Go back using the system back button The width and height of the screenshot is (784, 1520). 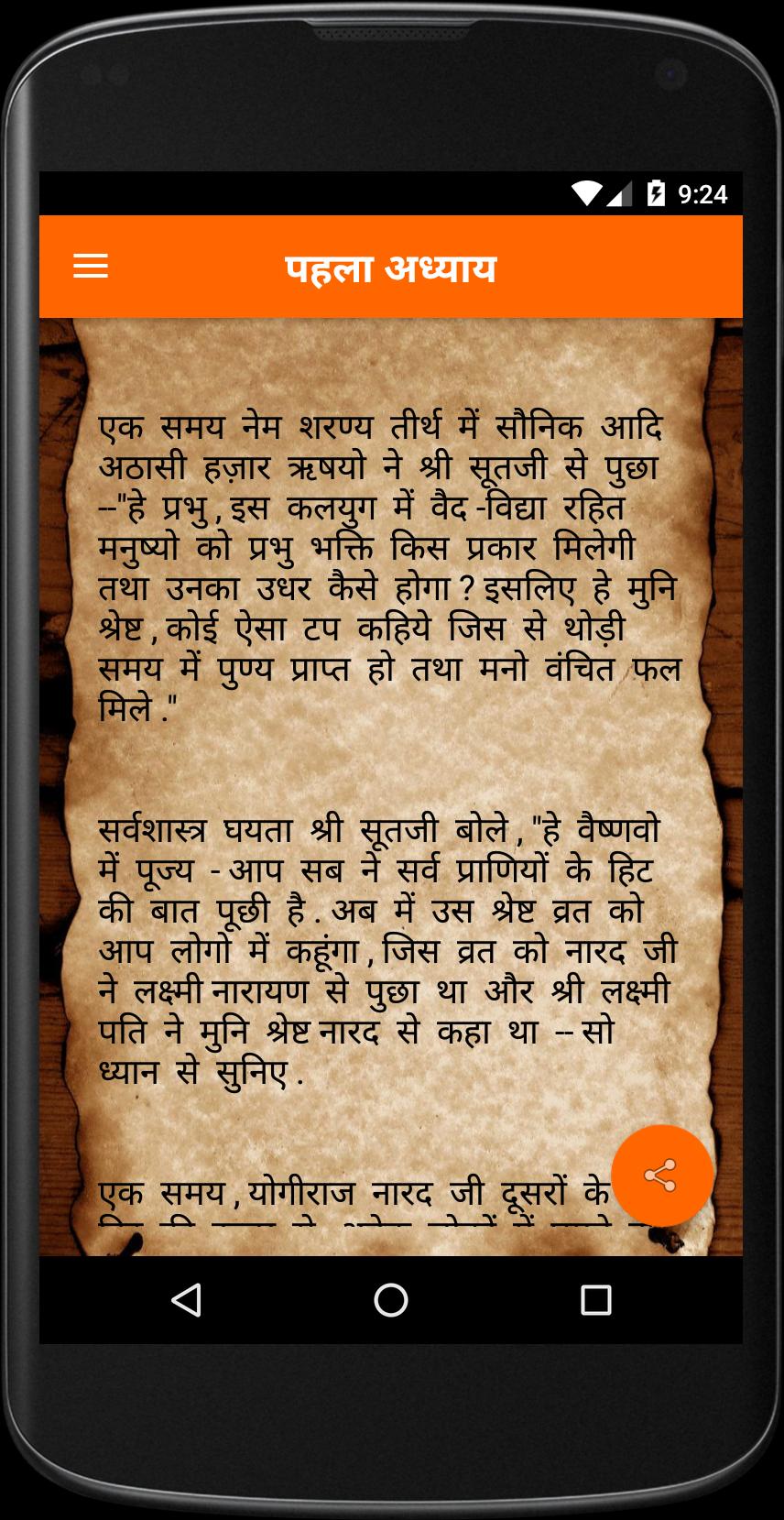pos(187,1299)
